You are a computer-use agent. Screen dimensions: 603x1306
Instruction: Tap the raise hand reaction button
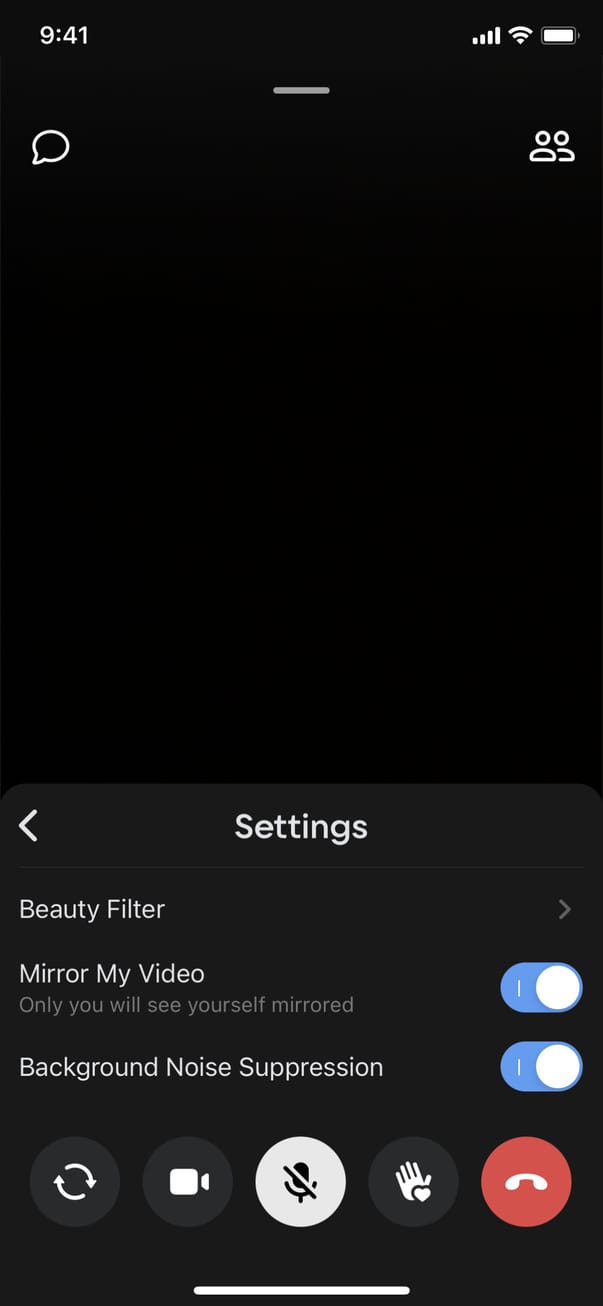(x=414, y=1182)
